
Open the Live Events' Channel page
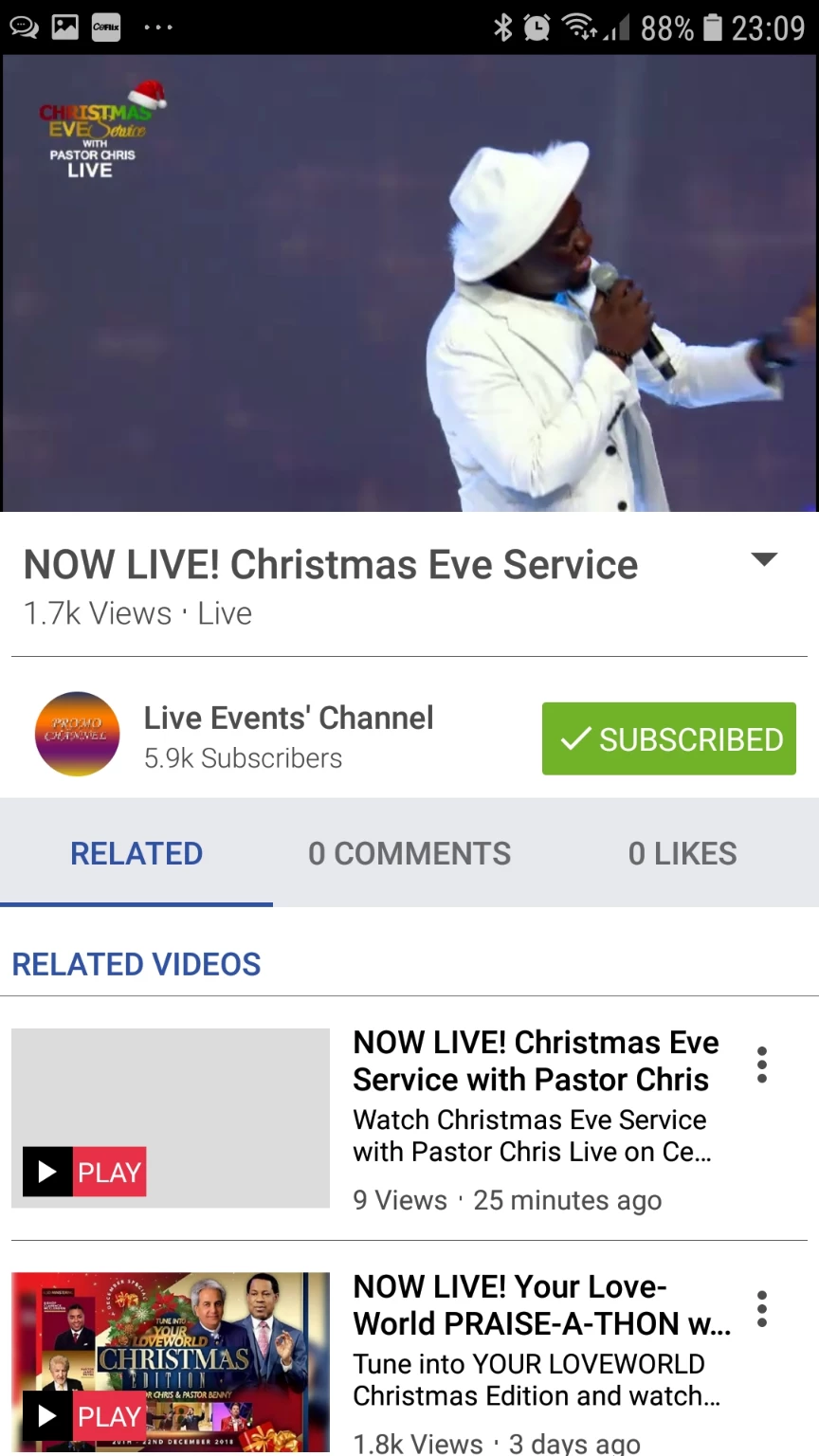288,719
